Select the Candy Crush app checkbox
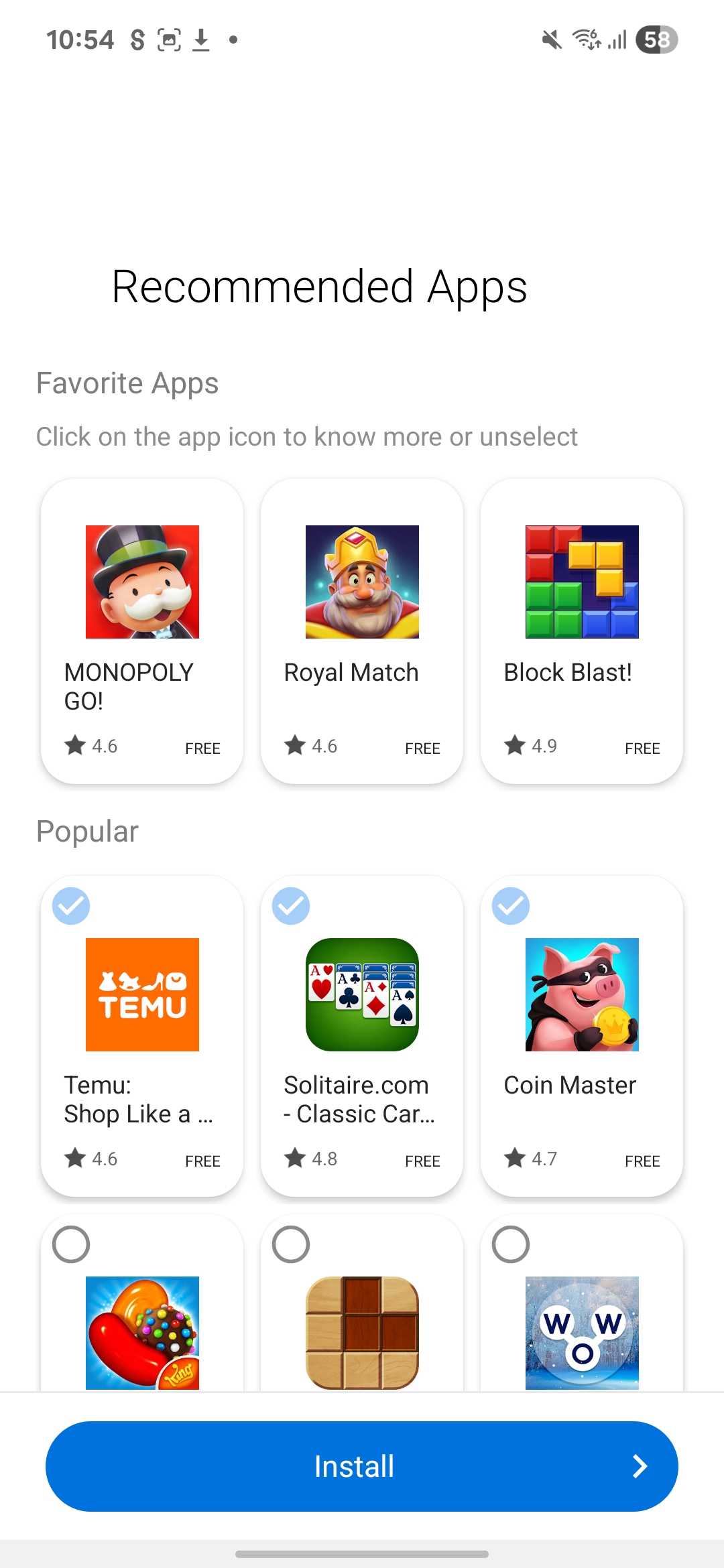The height and width of the screenshot is (1568, 724). (x=71, y=1244)
